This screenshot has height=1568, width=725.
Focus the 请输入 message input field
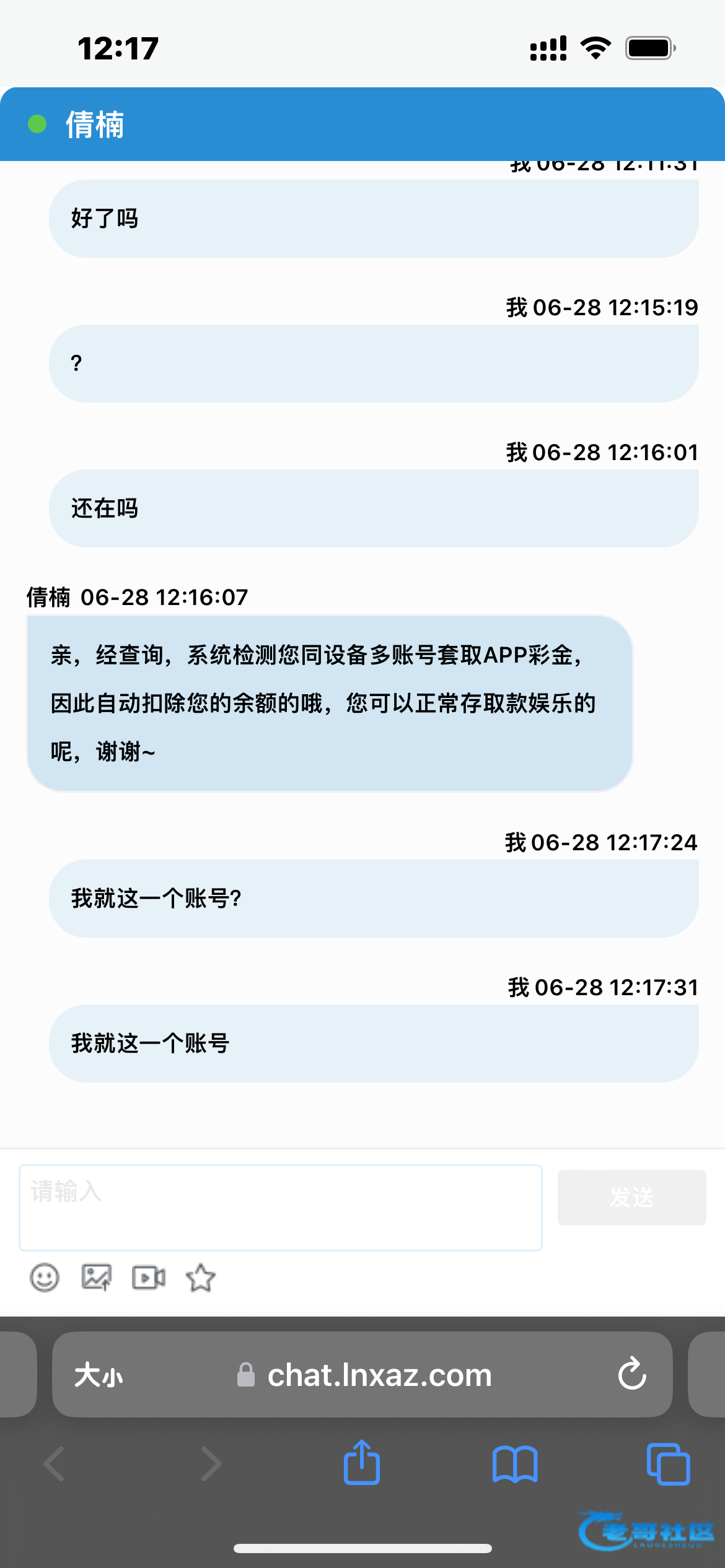pos(280,1207)
